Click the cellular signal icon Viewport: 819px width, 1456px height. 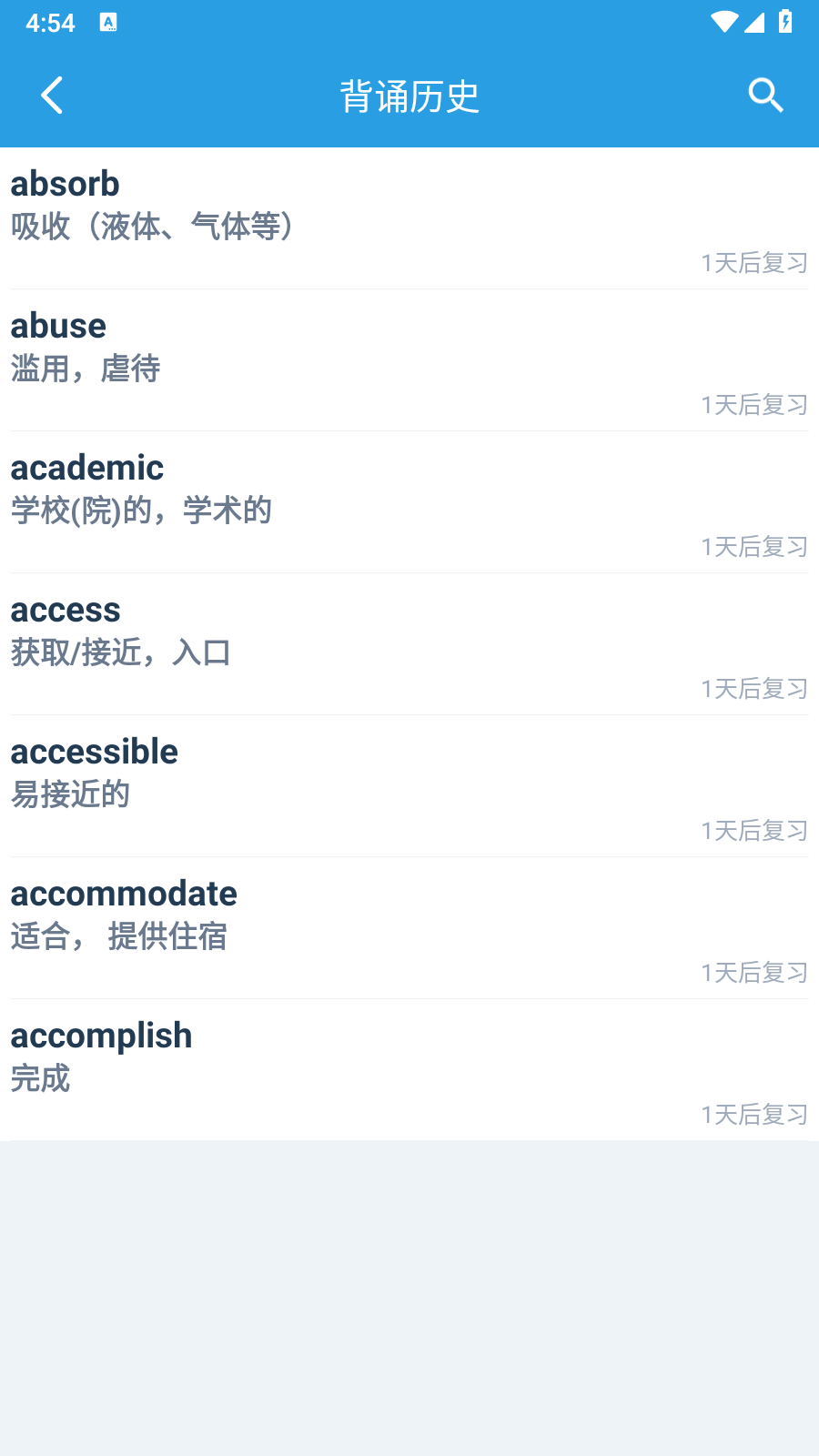756,23
